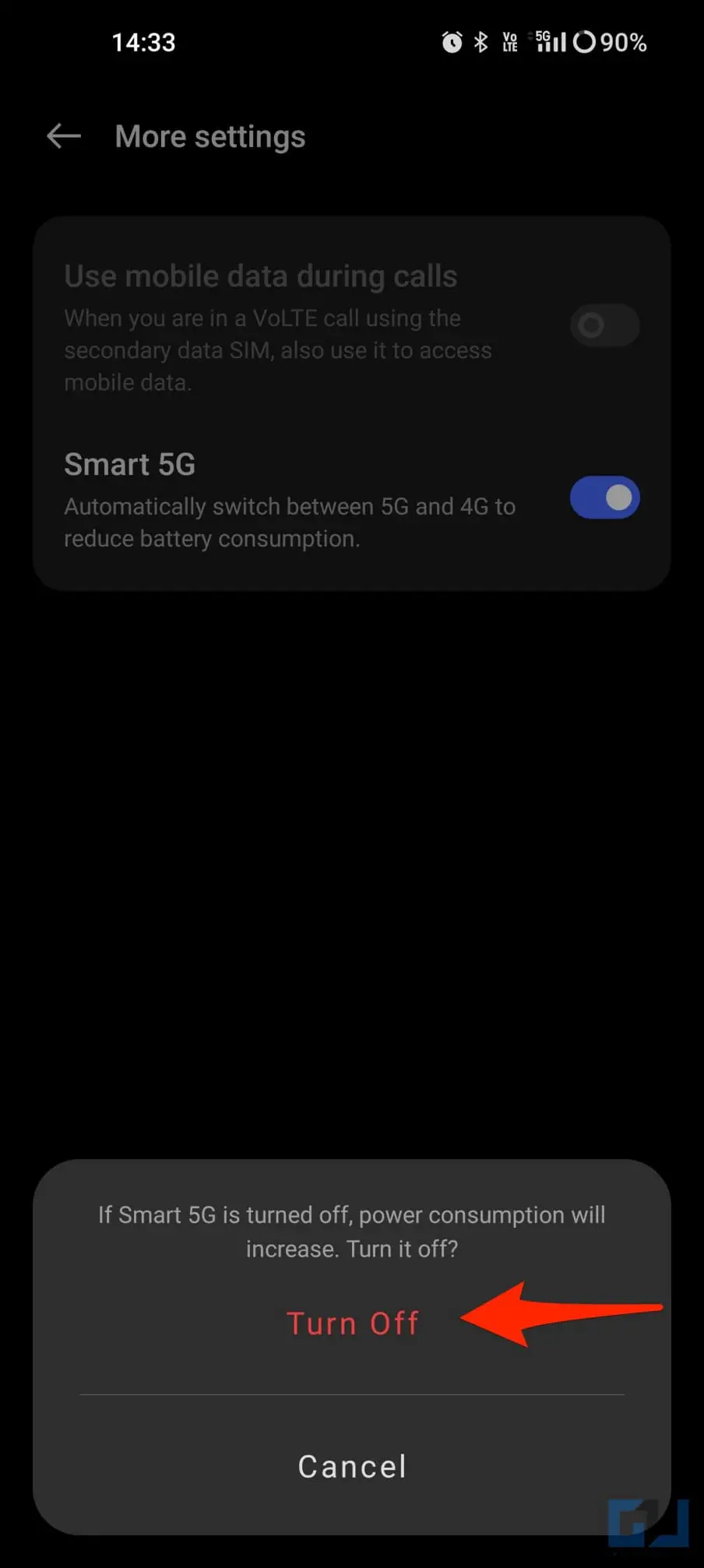Image resolution: width=704 pixels, height=1568 pixels.
Task: Toggle Use mobile data during calls
Action: 604,325
